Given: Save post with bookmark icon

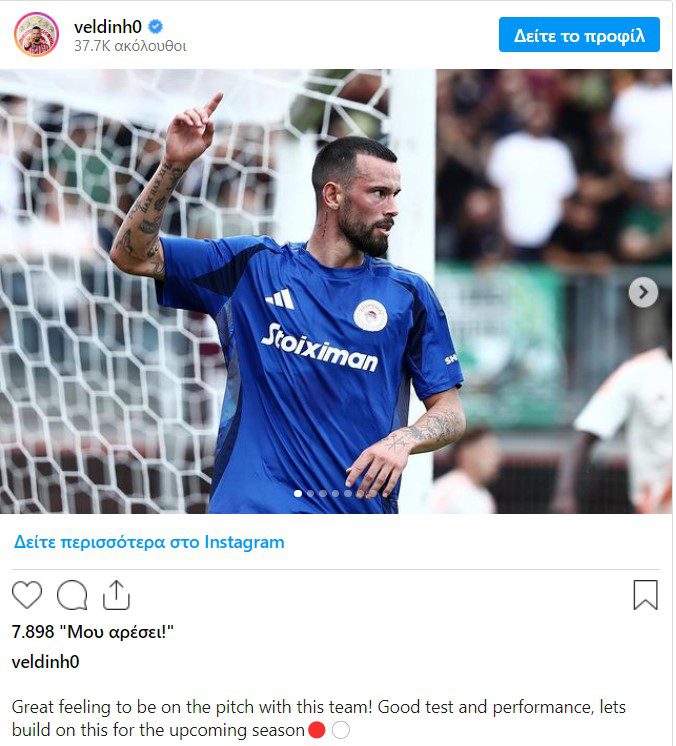Looking at the screenshot, I should tap(645, 595).
